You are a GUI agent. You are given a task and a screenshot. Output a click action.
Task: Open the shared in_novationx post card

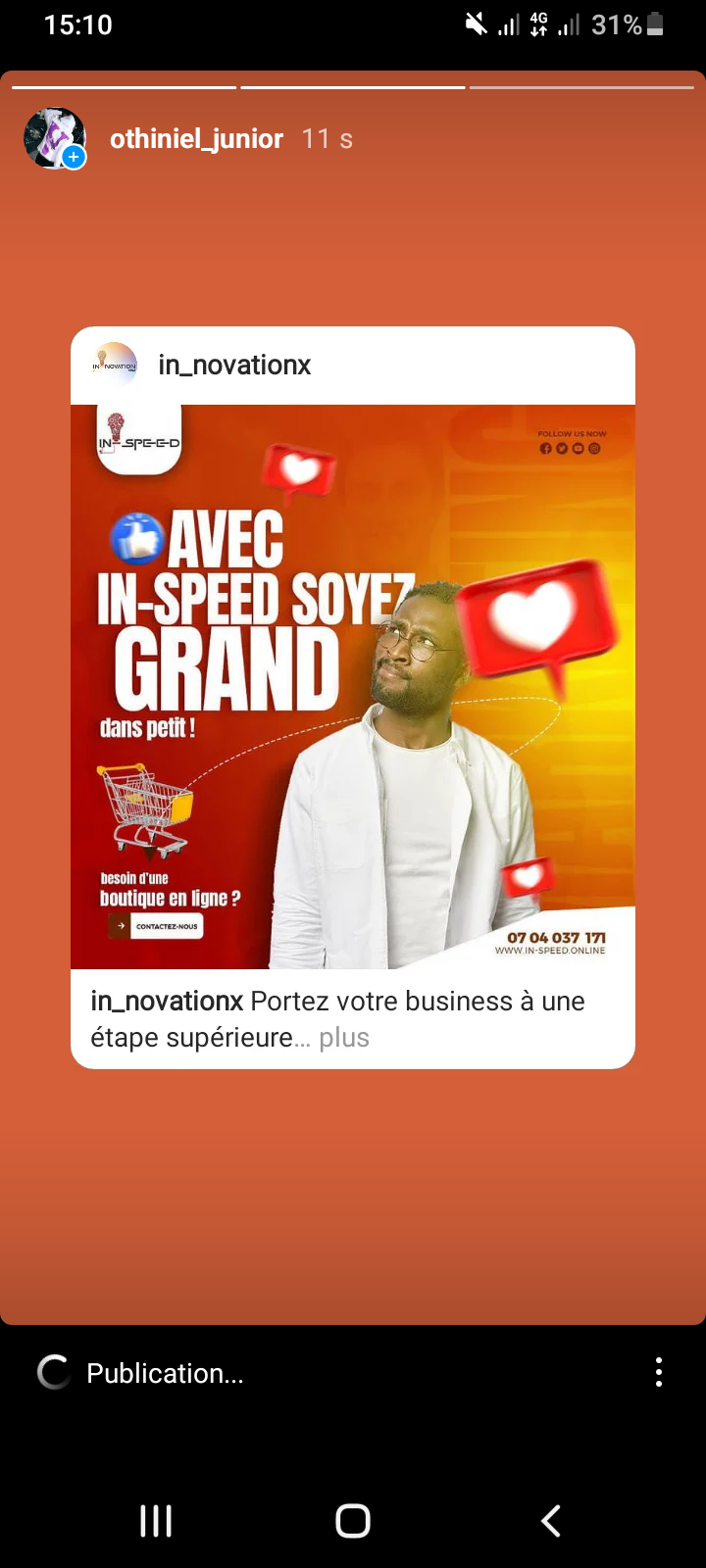pyautogui.click(x=353, y=686)
